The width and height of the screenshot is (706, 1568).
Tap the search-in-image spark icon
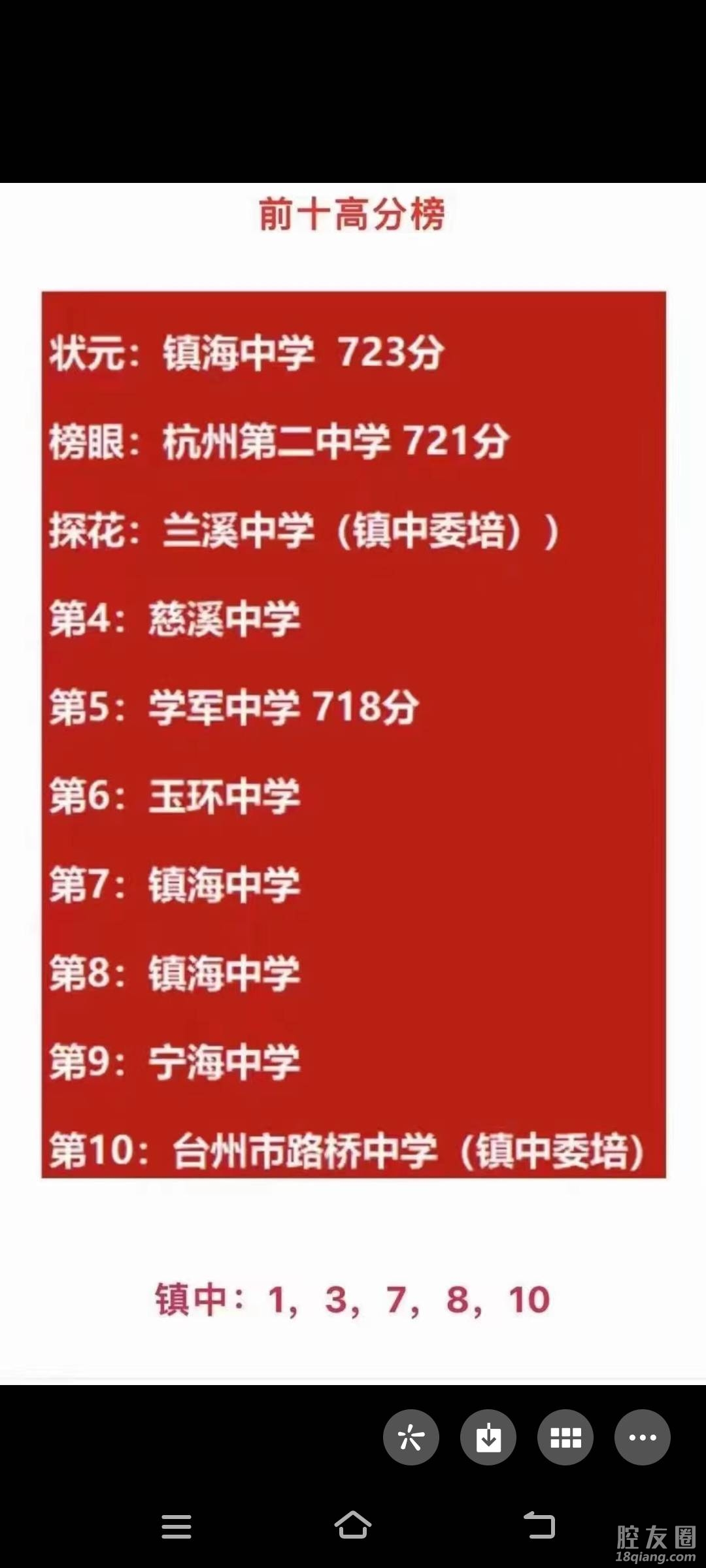tap(411, 1437)
